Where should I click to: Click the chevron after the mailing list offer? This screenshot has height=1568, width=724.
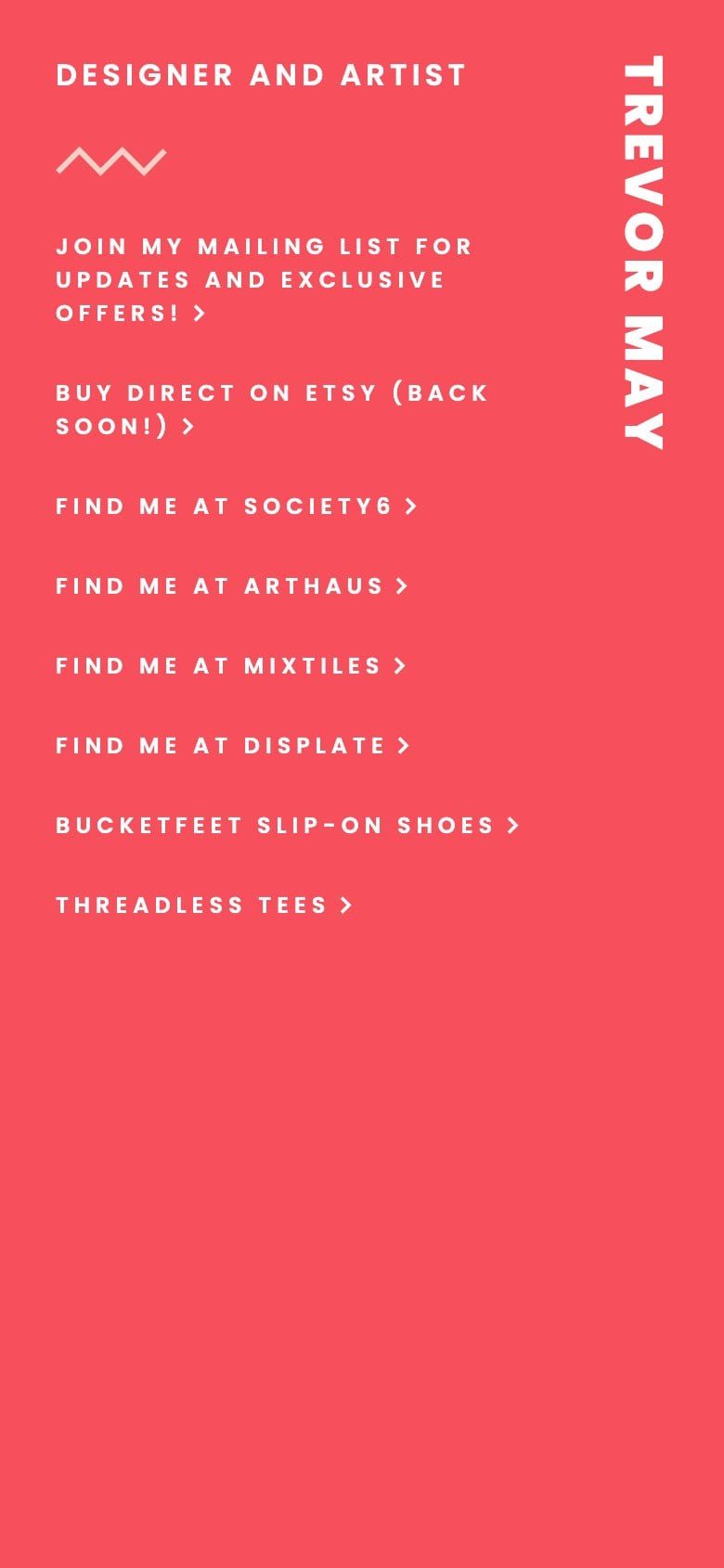199,314
